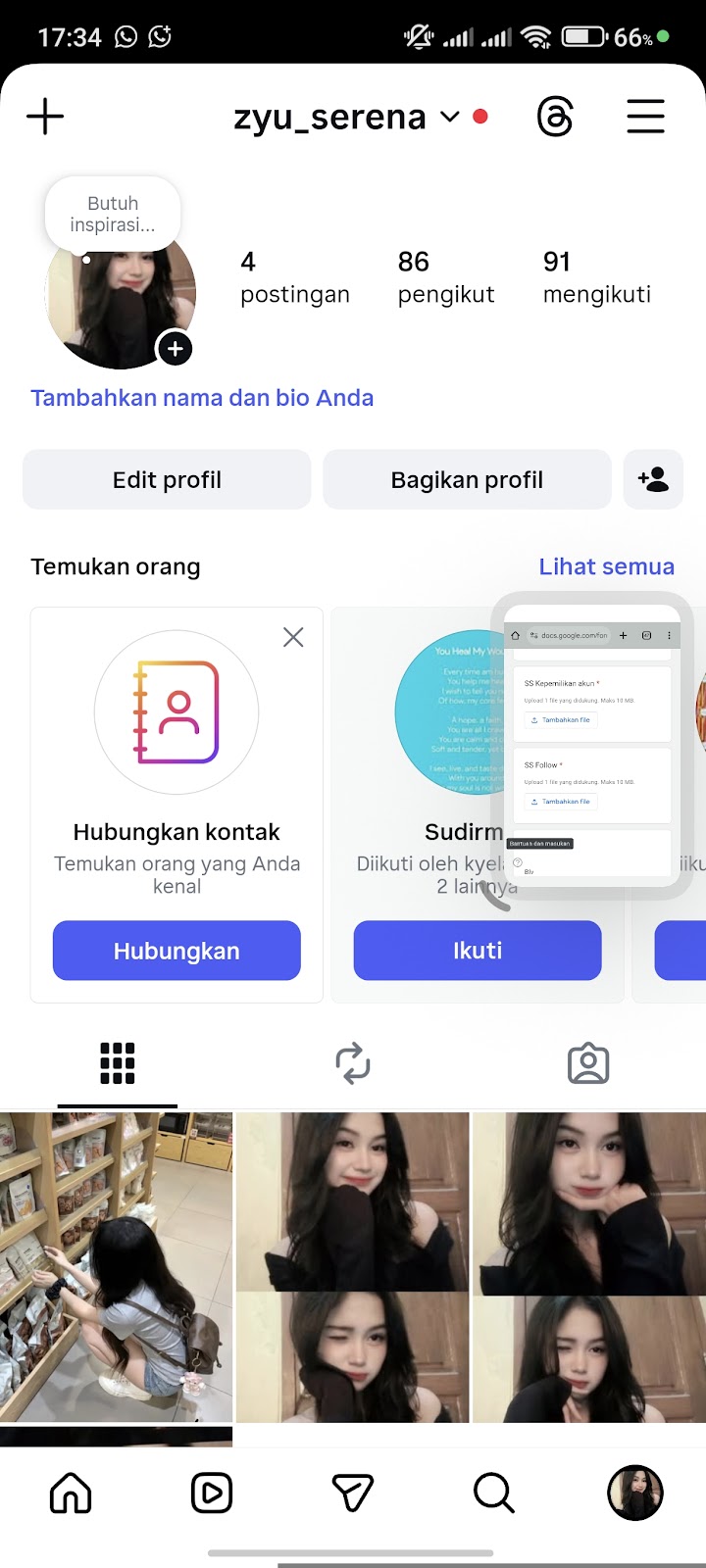Tap Edit profil button
This screenshot has width=706, height=1568.
pyautogui.click(x=167, y=480)
